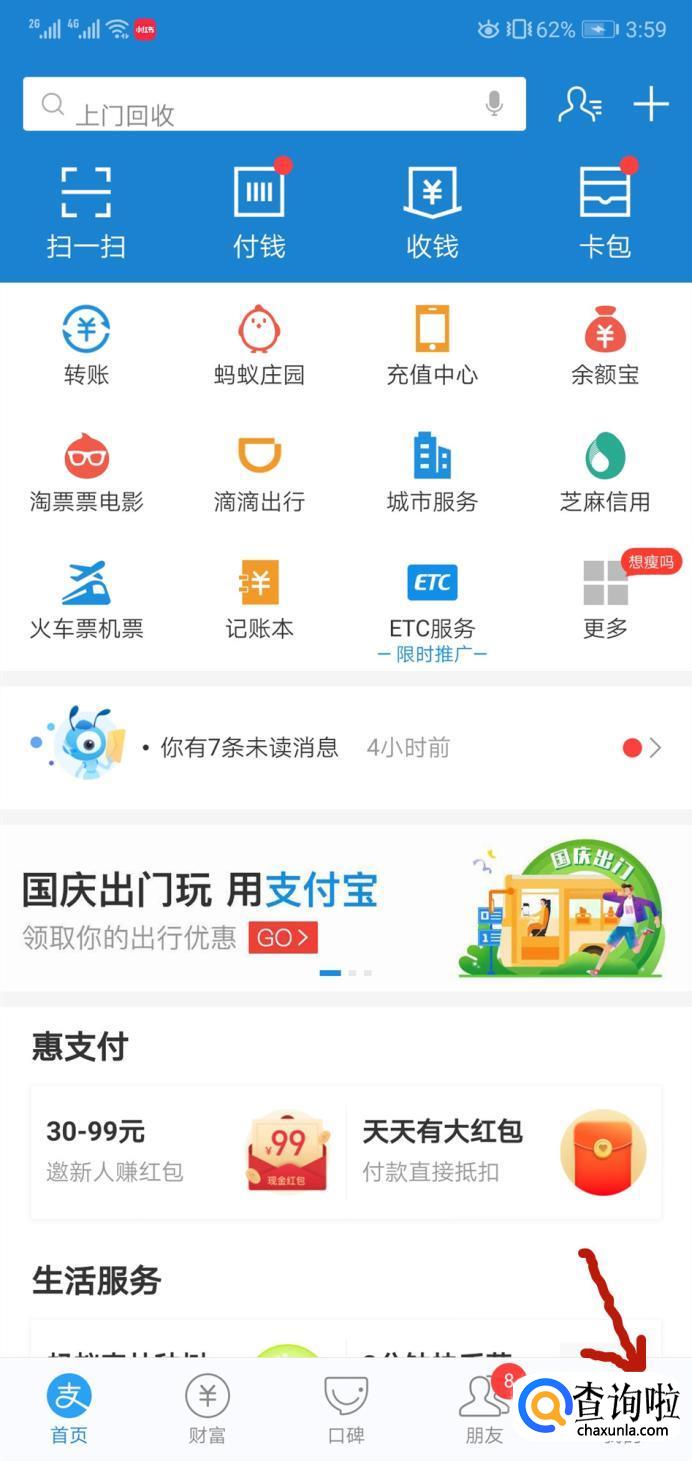Open 卡包 card wallet
692x1461 pixels.
click(x=605, y=212)
